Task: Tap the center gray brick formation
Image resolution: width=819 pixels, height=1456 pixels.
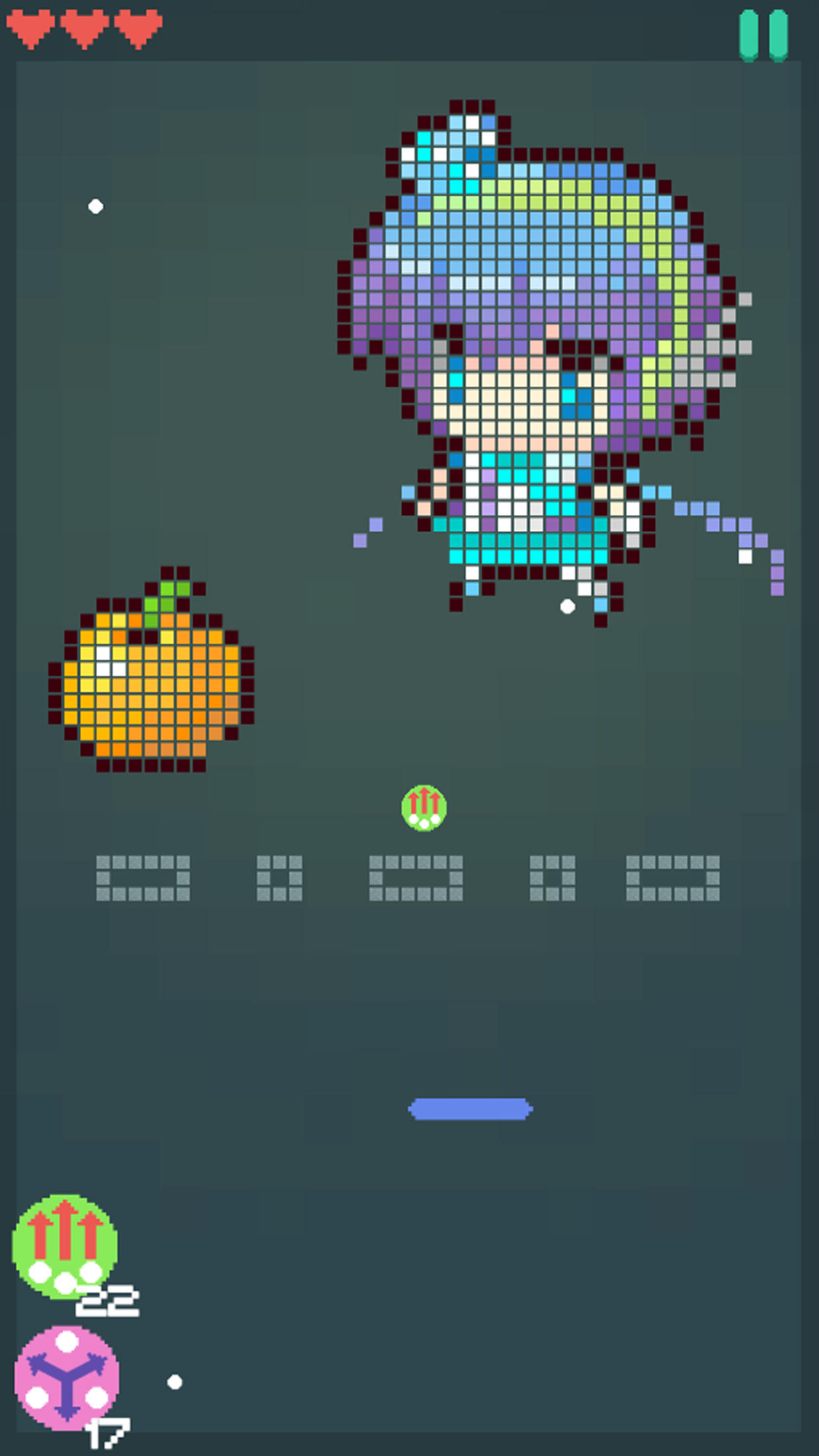Action: pos(415,877)
